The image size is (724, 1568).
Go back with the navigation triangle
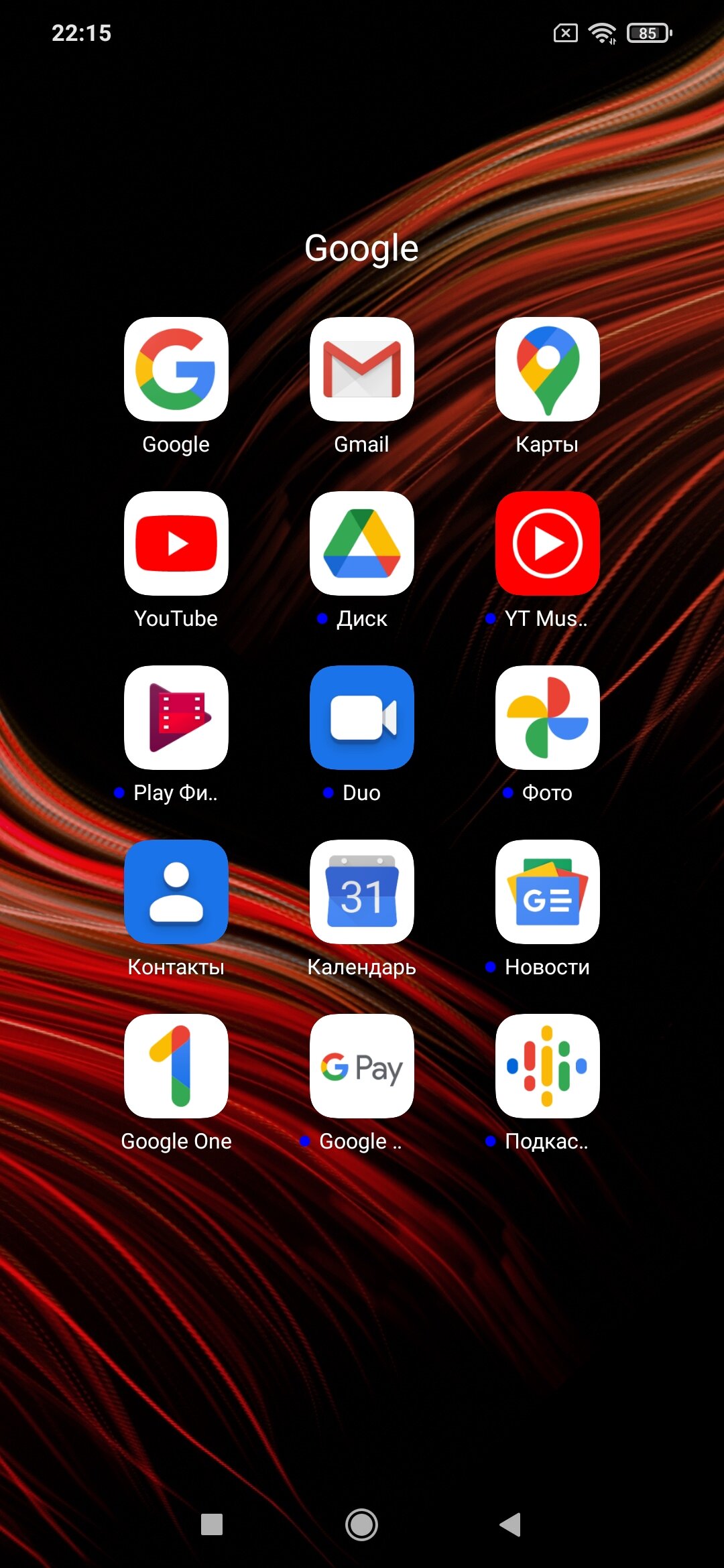[511, 1524]
